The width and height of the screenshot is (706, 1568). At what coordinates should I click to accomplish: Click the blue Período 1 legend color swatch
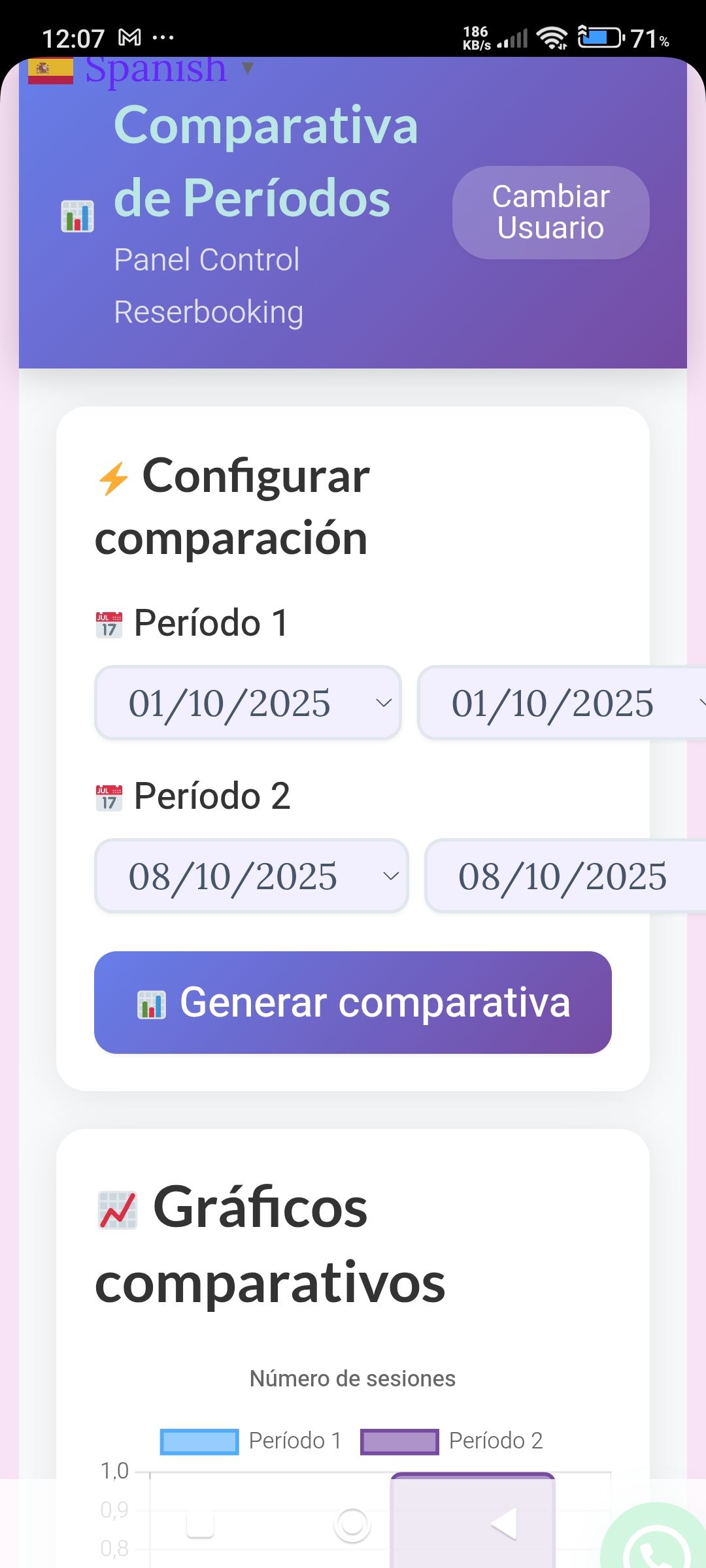(198, 1441)
